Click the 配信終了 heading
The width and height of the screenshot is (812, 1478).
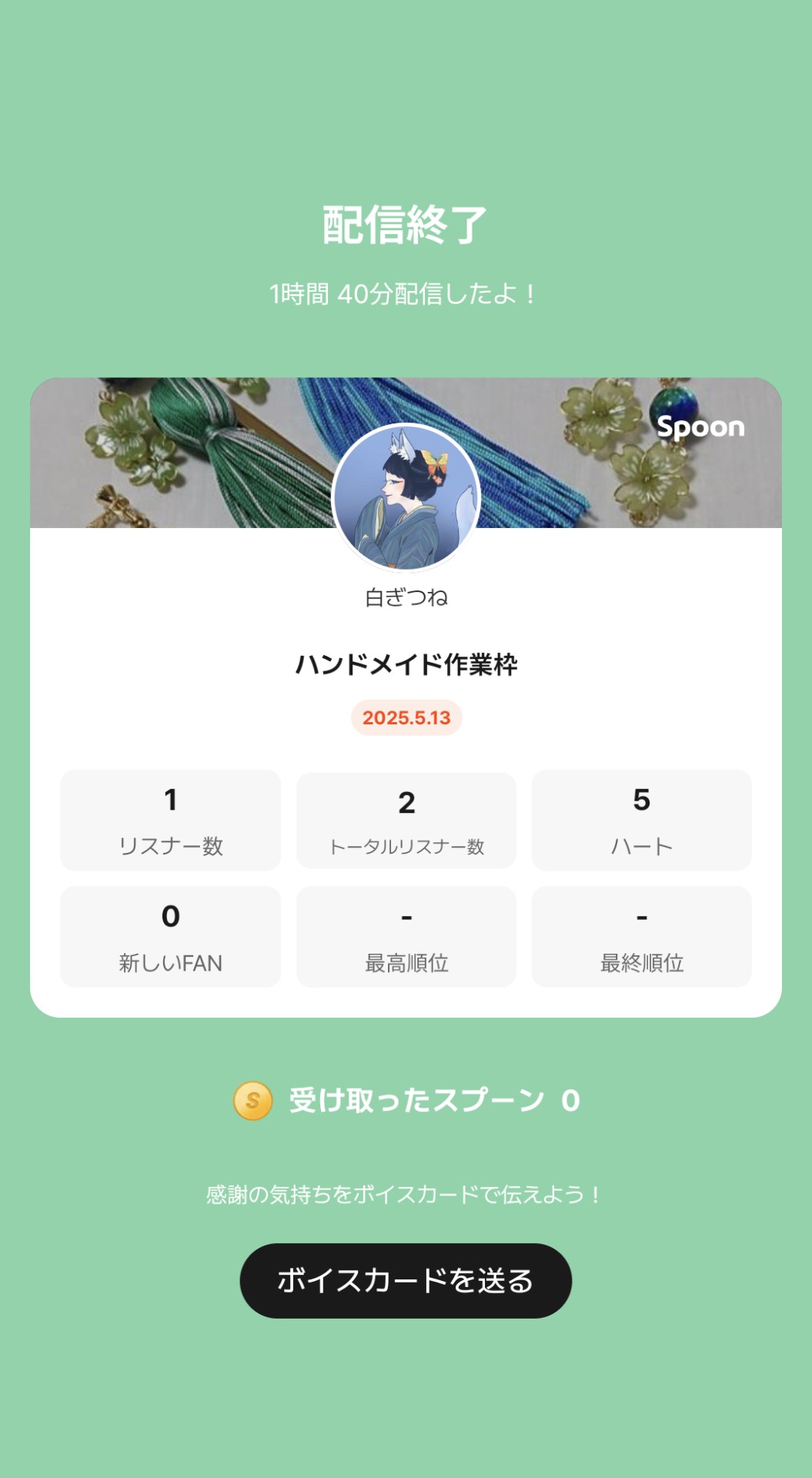click(406, 223)
